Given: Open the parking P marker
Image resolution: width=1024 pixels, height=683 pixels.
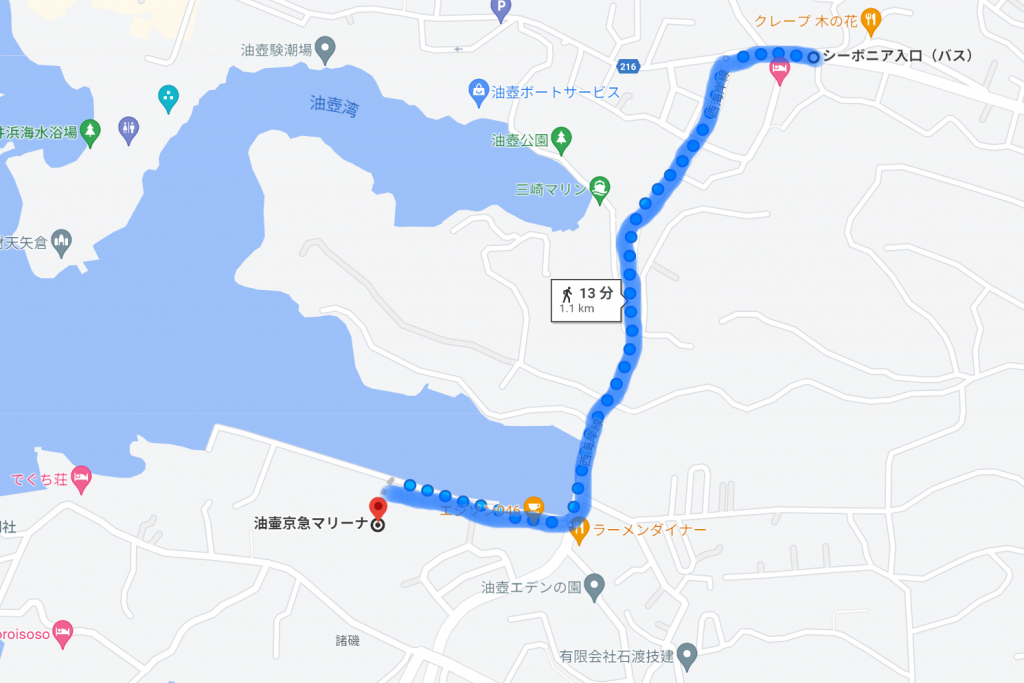Looking at the screenshot, I should (x=501, y=9).
